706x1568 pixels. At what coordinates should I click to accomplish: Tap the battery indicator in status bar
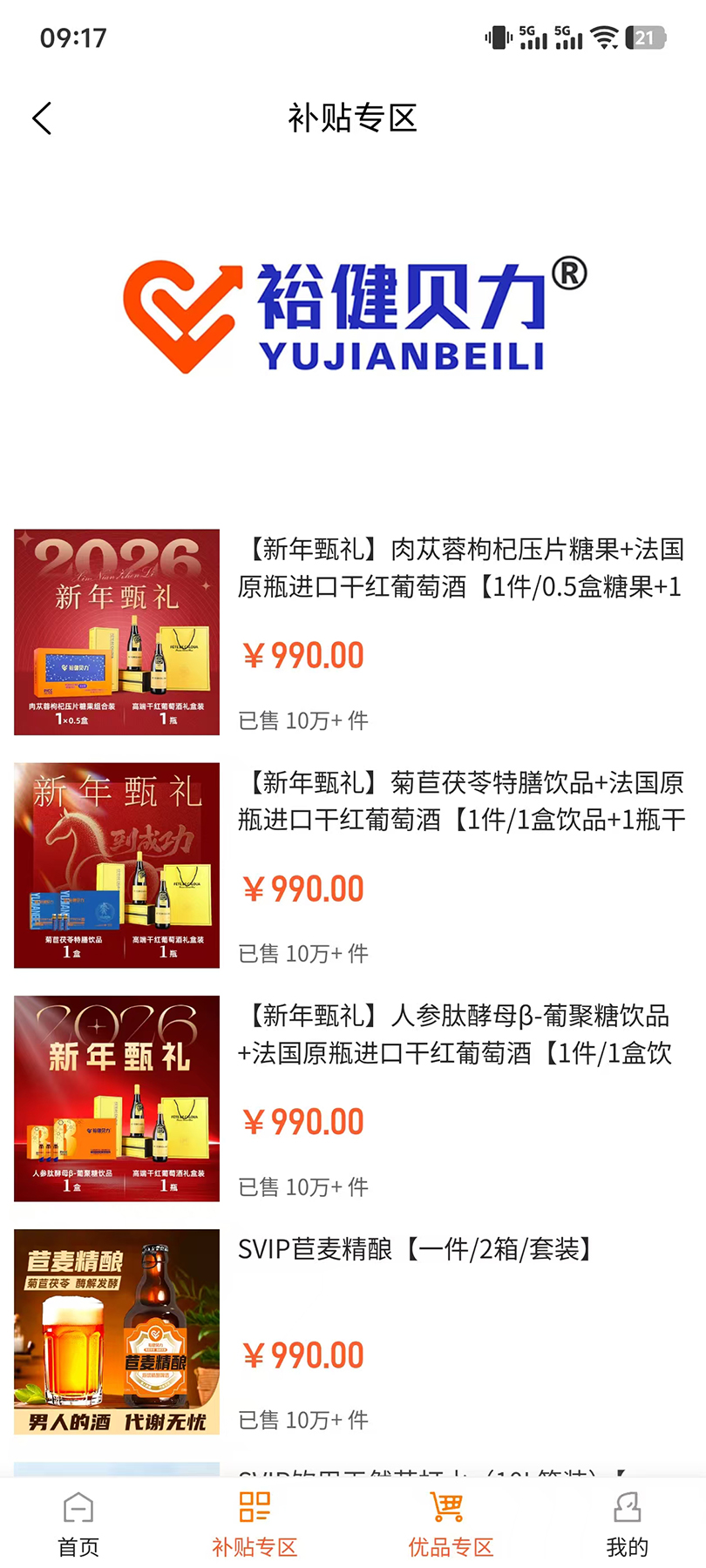643,37
